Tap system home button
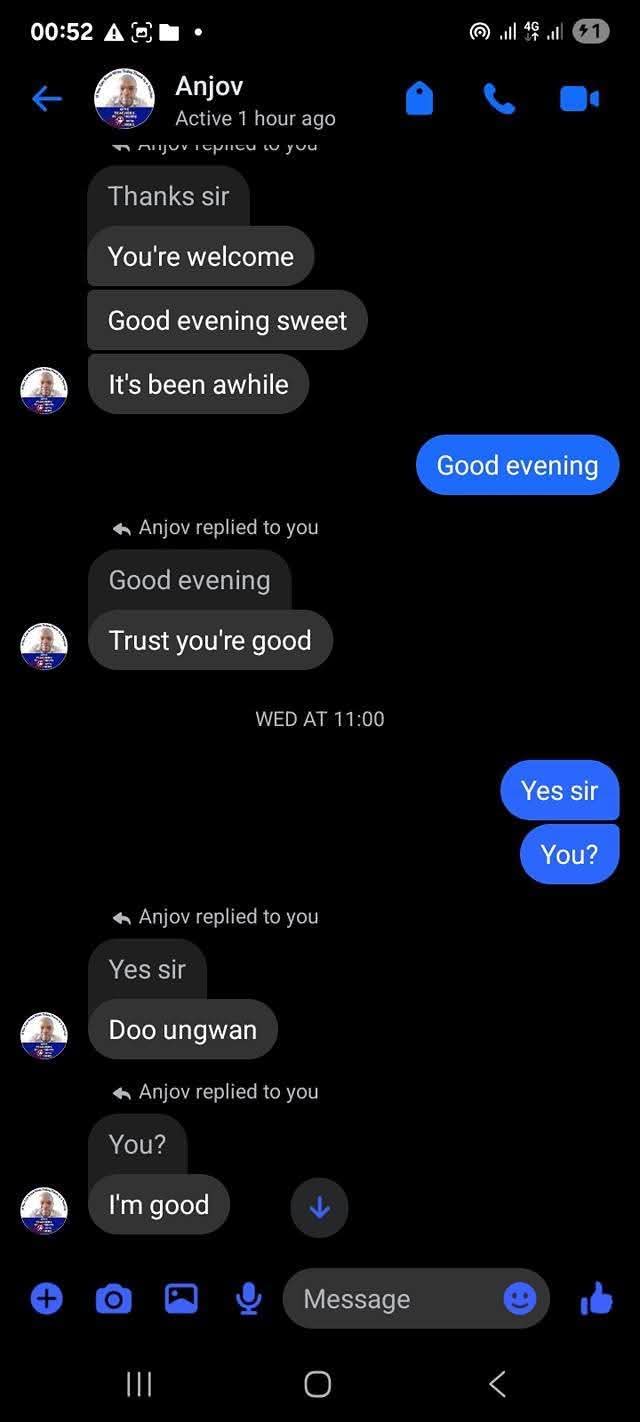 pyautogui.click(x=318, y=1384)
